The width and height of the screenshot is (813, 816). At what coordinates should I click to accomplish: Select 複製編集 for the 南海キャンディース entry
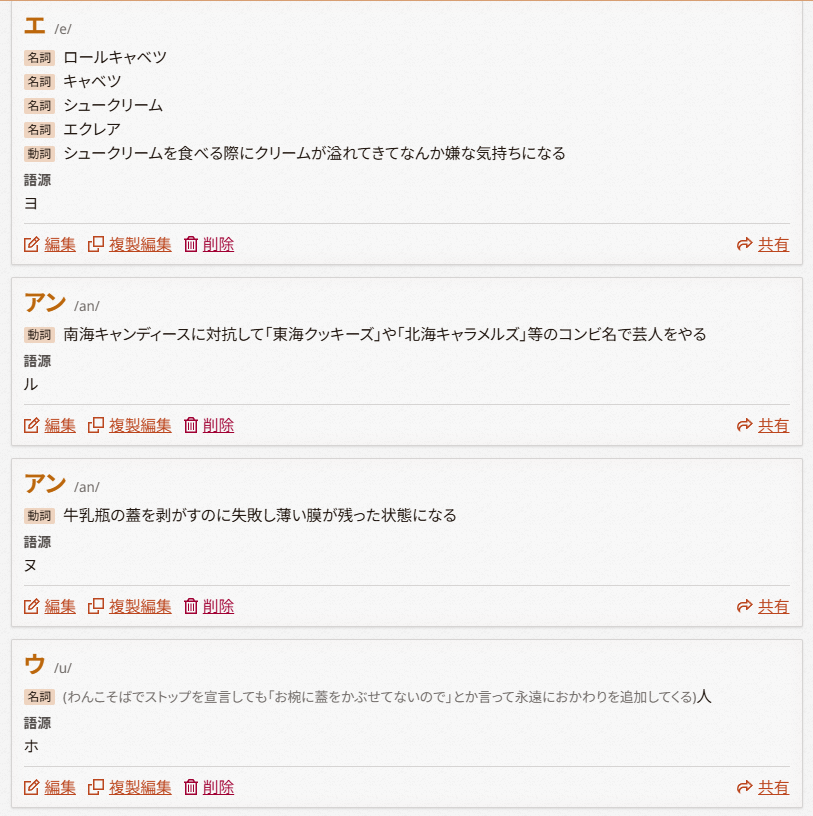point(130,425)
